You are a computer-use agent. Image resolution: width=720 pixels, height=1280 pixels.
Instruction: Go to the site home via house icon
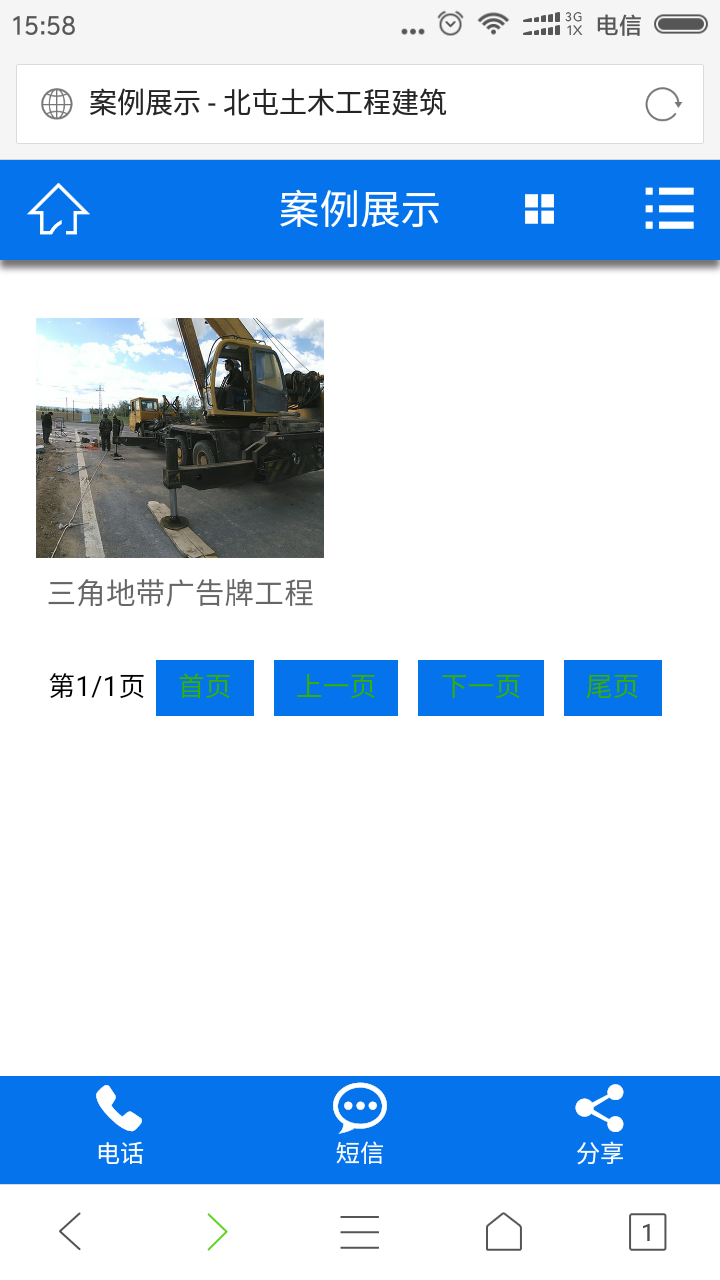point(58,210)
